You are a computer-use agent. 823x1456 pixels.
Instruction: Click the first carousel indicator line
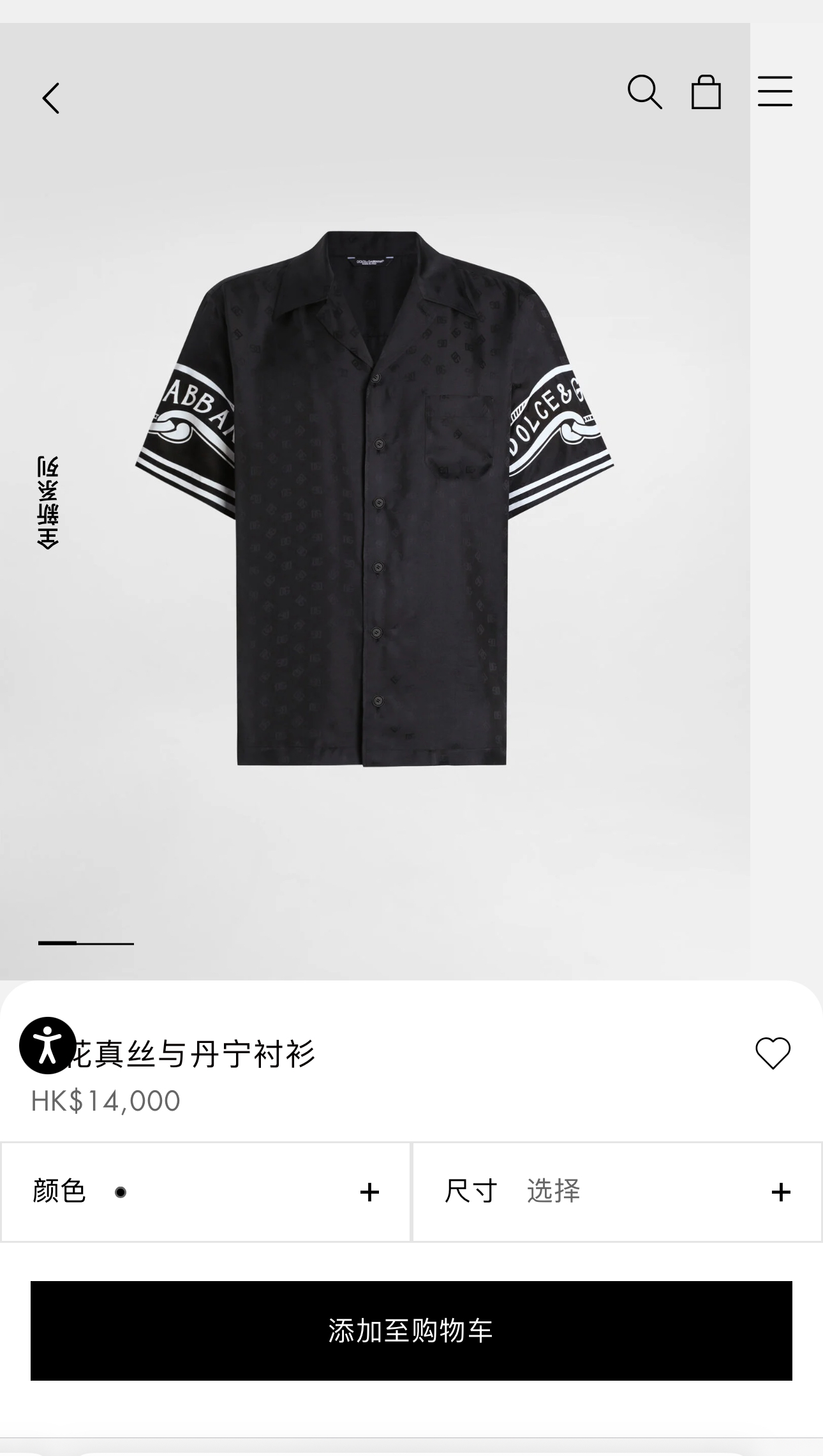57,943
